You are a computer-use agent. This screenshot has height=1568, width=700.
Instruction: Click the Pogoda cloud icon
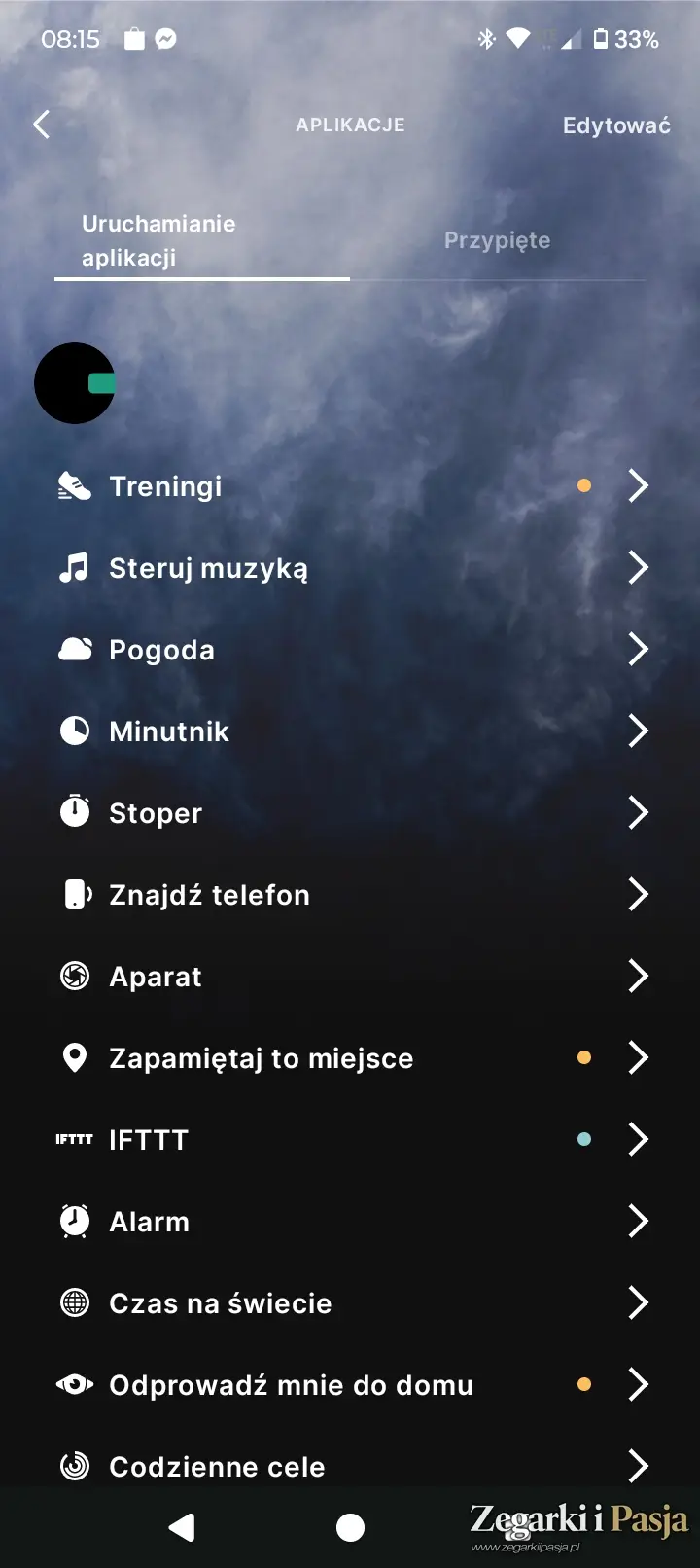point(75,649)
